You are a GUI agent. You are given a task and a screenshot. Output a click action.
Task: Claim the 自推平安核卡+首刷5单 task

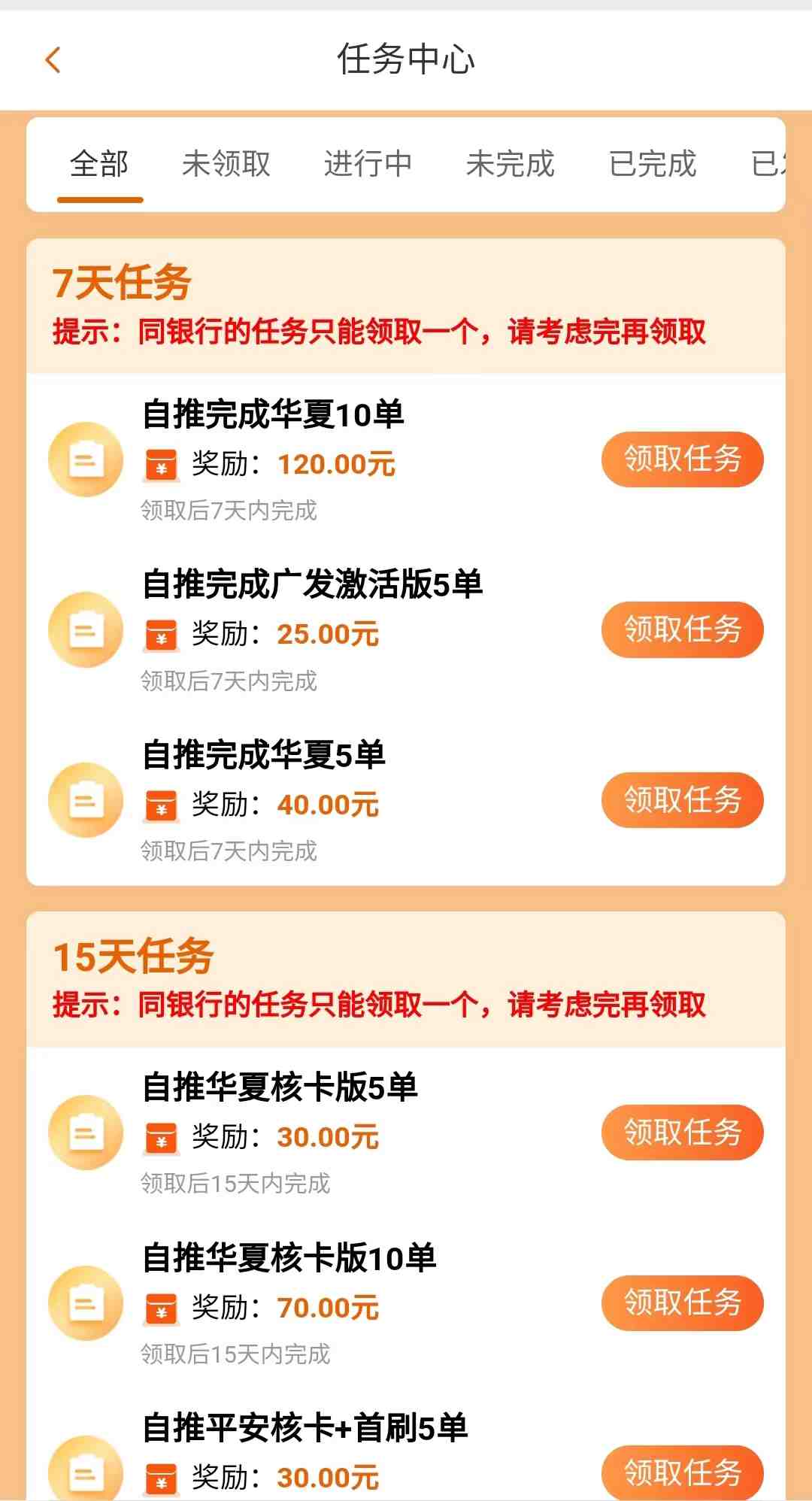[683, 1472]
